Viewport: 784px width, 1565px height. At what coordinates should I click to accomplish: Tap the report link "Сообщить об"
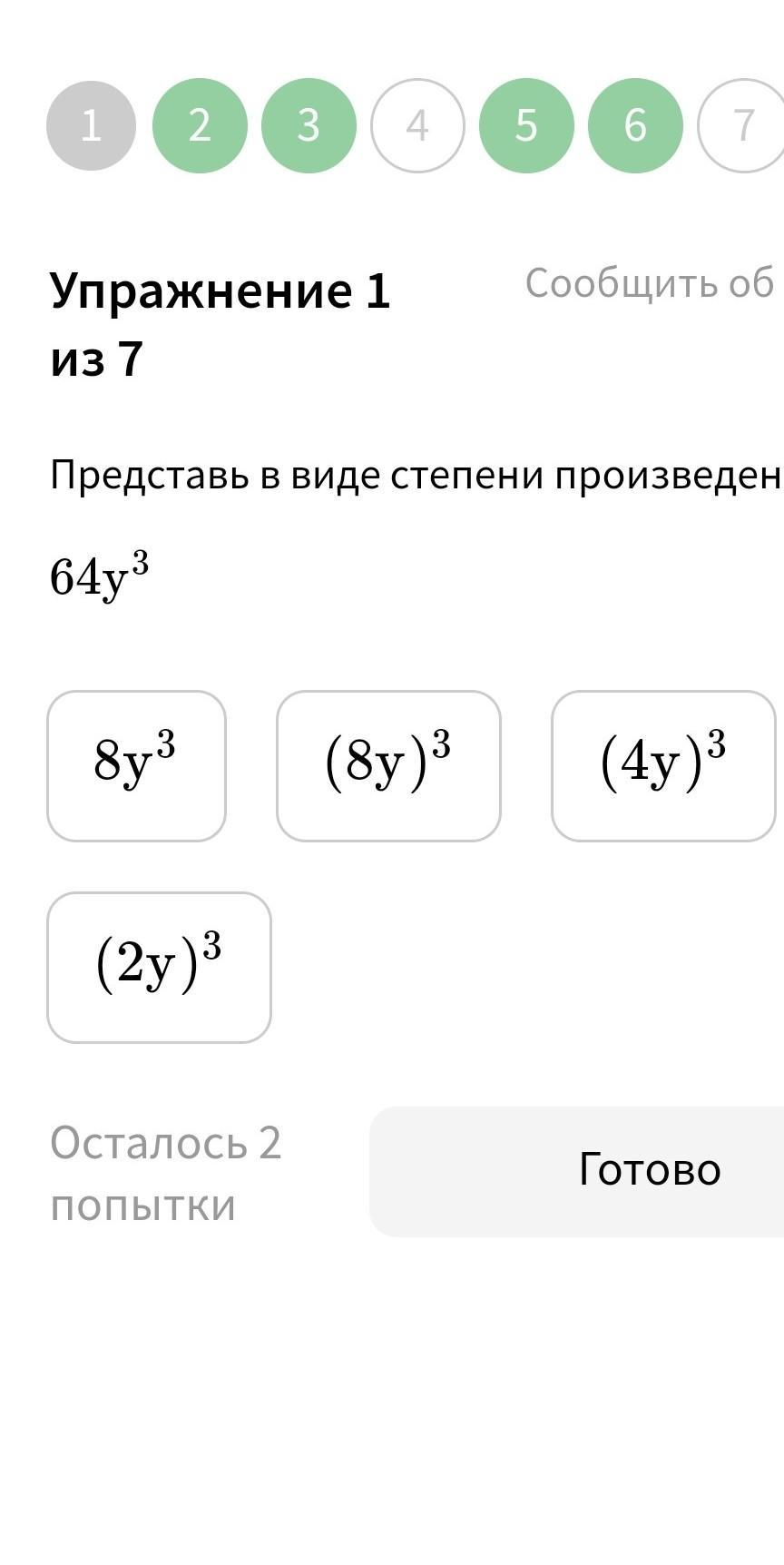[x=650, y=283]
